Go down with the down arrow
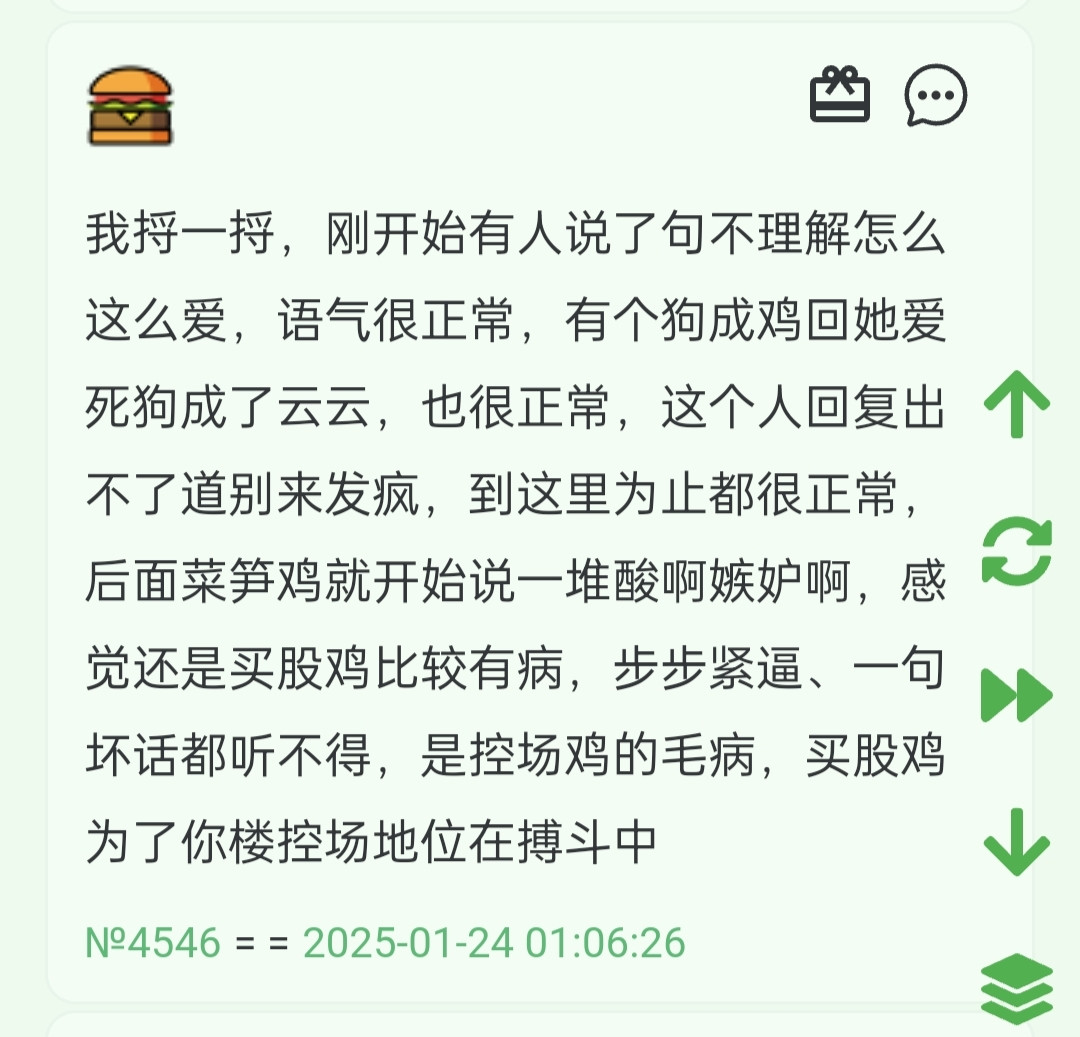This screenshot has width=1080, height=1037. coord(1016,842)
